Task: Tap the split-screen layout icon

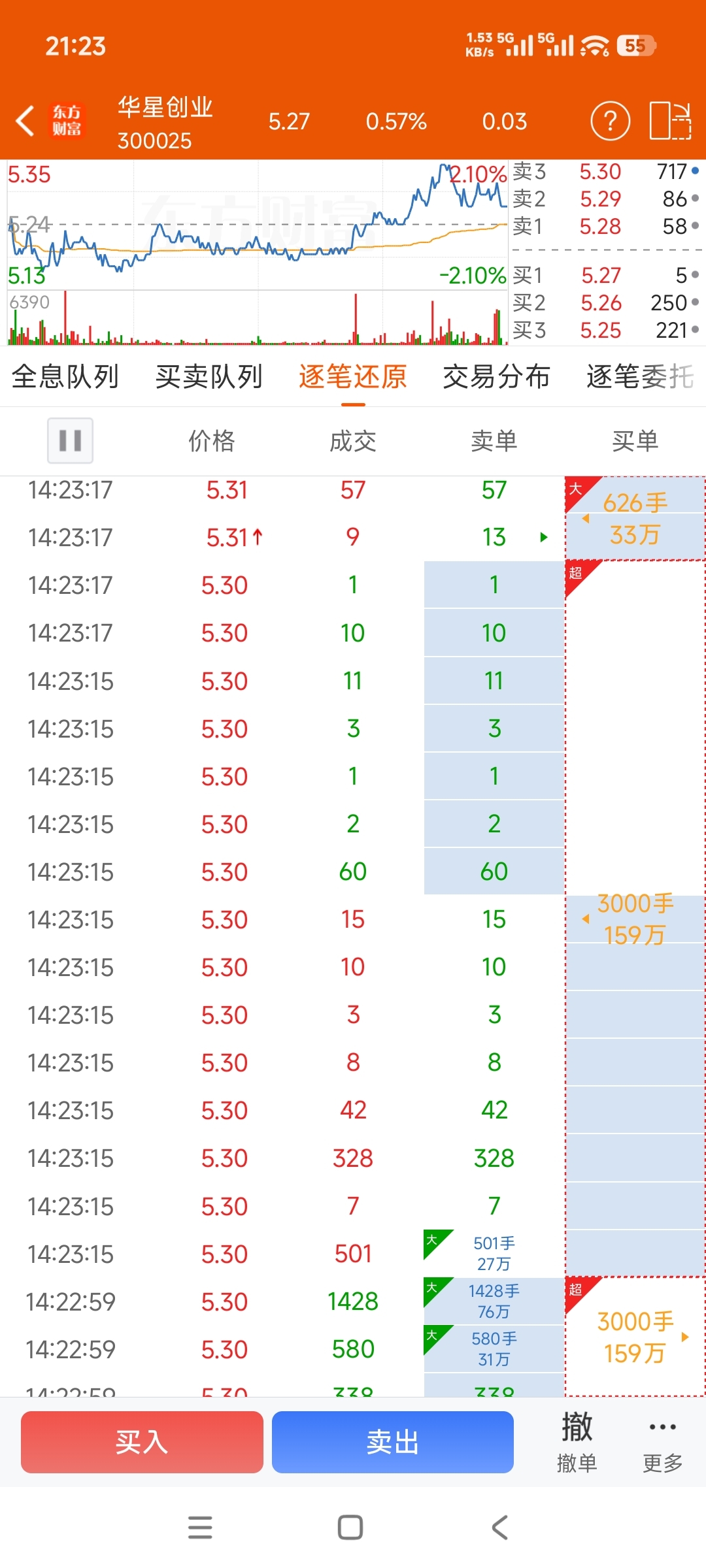Action: [x=670, y=122]
